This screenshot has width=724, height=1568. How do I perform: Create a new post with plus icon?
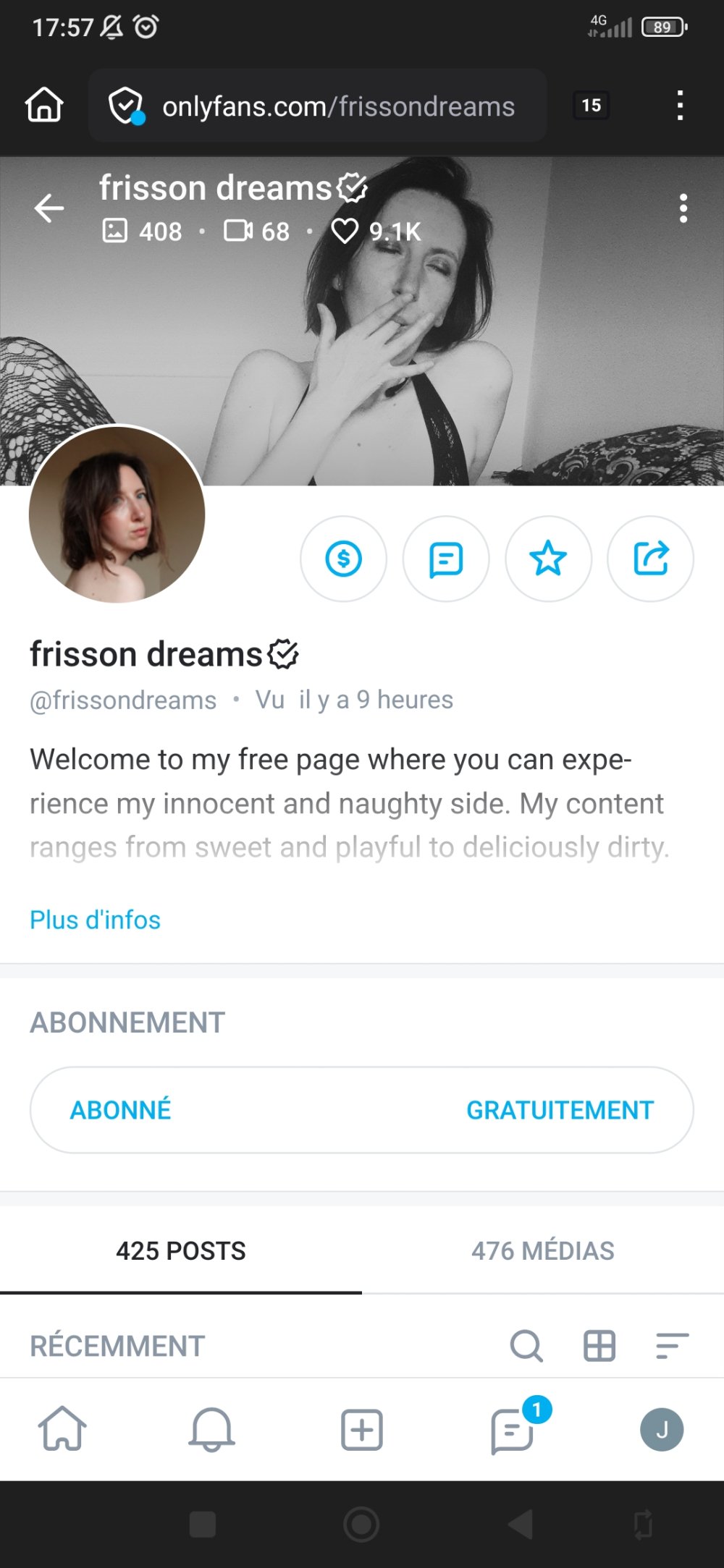(x=361, y=1429)
